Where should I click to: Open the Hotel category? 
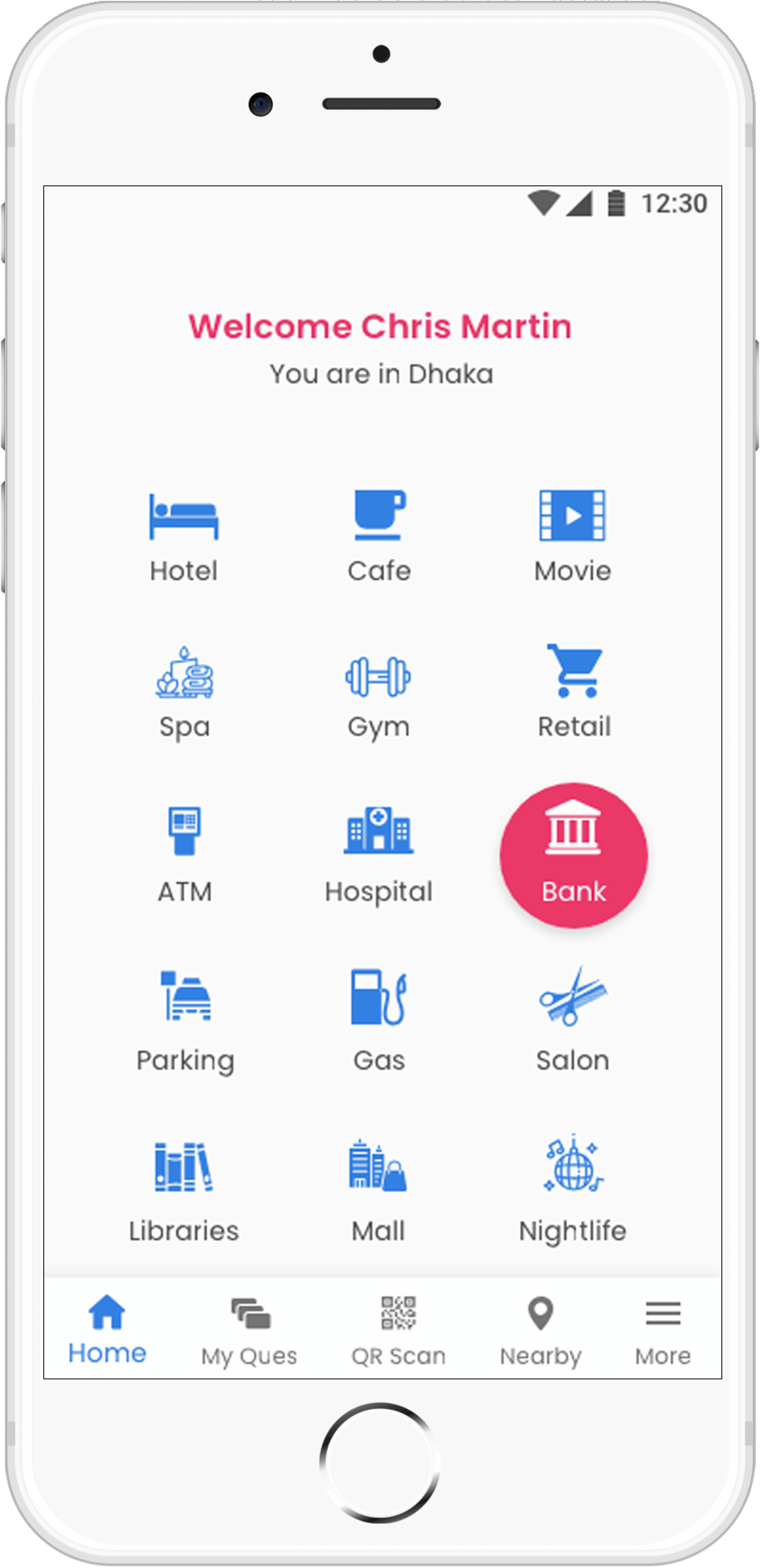coord(184,537)
